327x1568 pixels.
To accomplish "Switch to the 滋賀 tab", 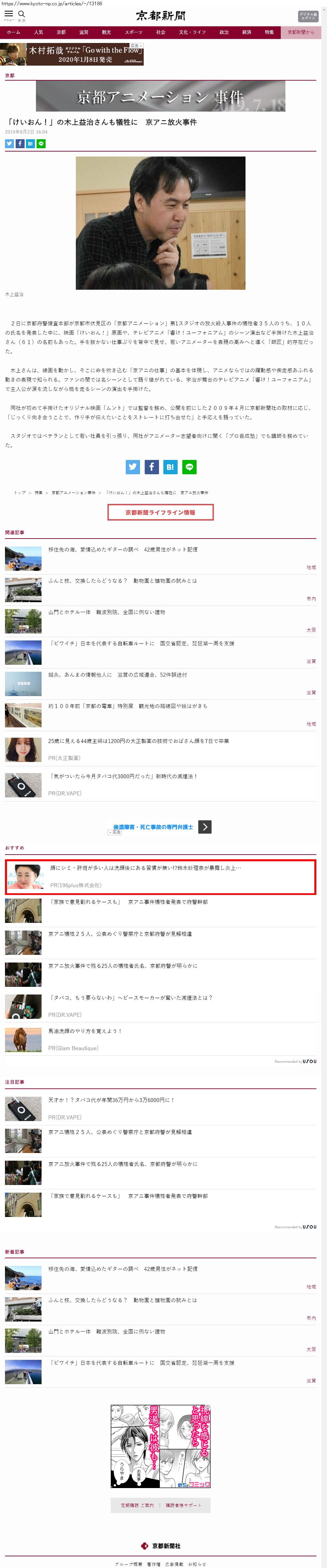I will coord(83,32).
